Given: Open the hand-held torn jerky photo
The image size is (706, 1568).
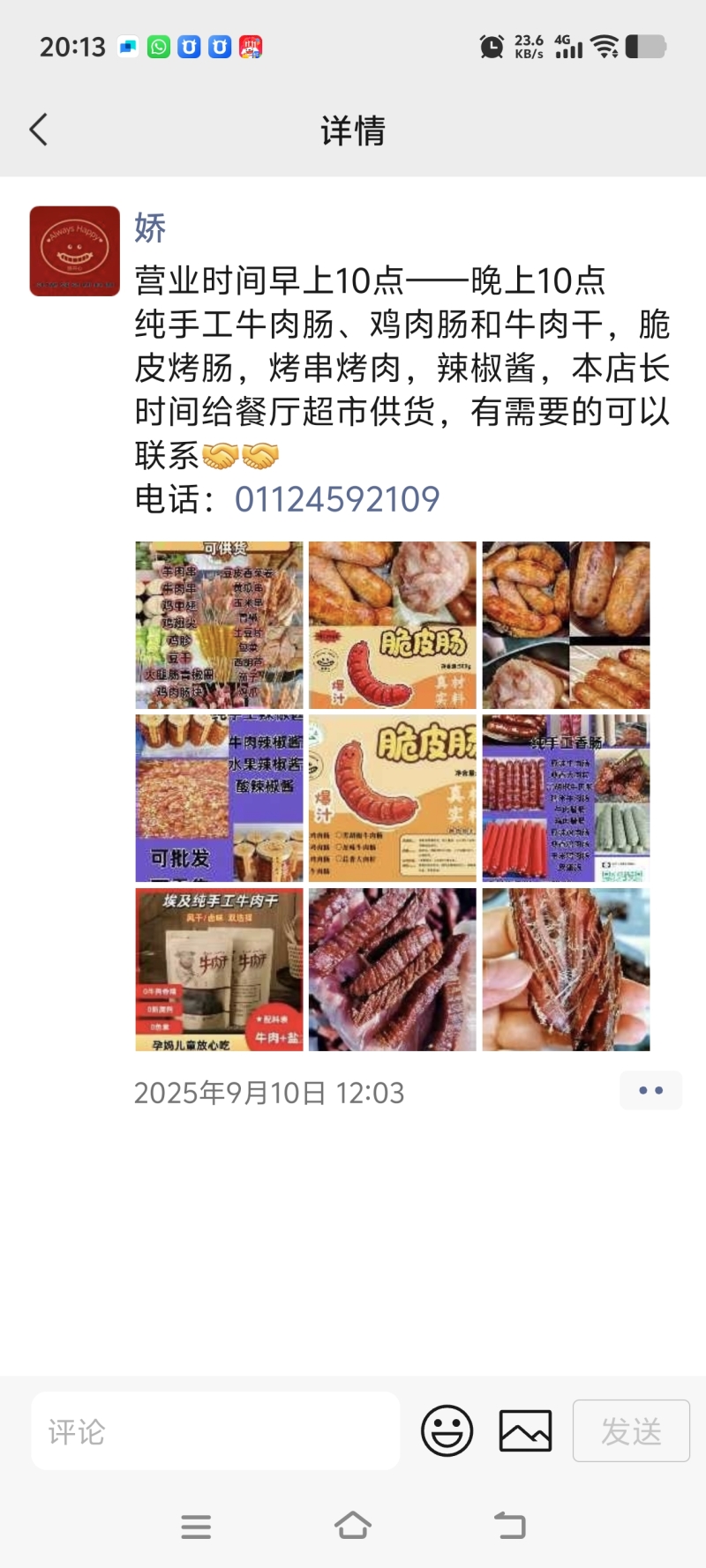Looking at the screenshot, I should (566, 969).
